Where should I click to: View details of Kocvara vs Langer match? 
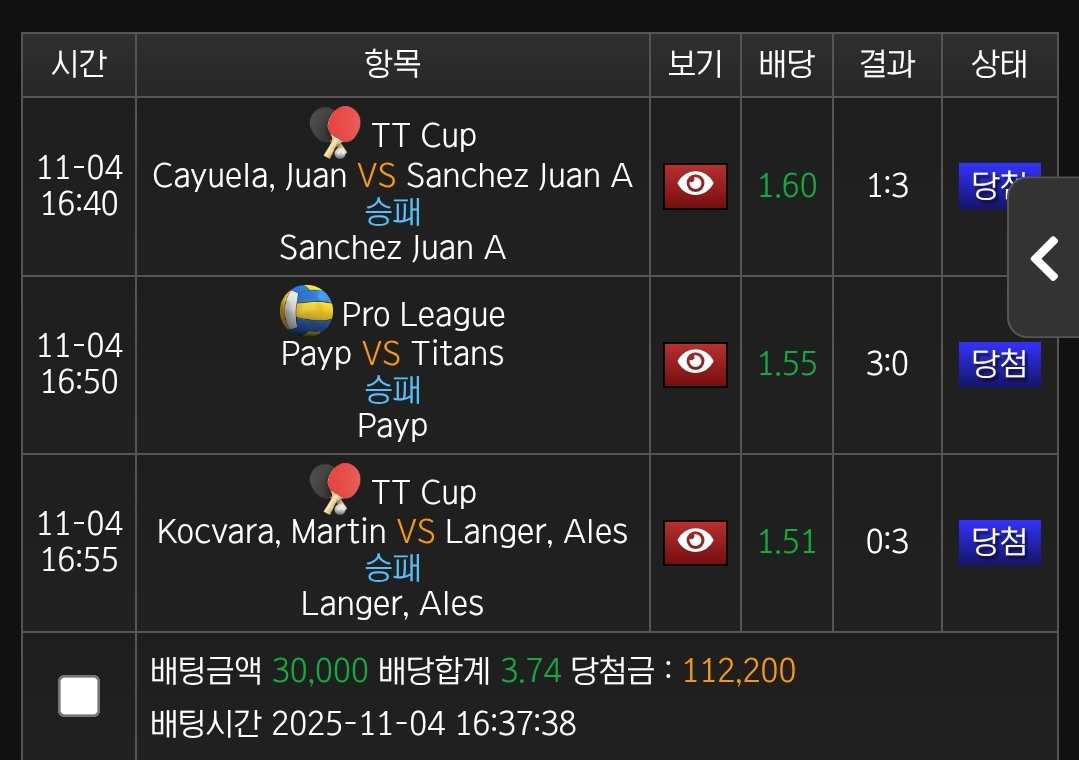click(x=695, y=542)
